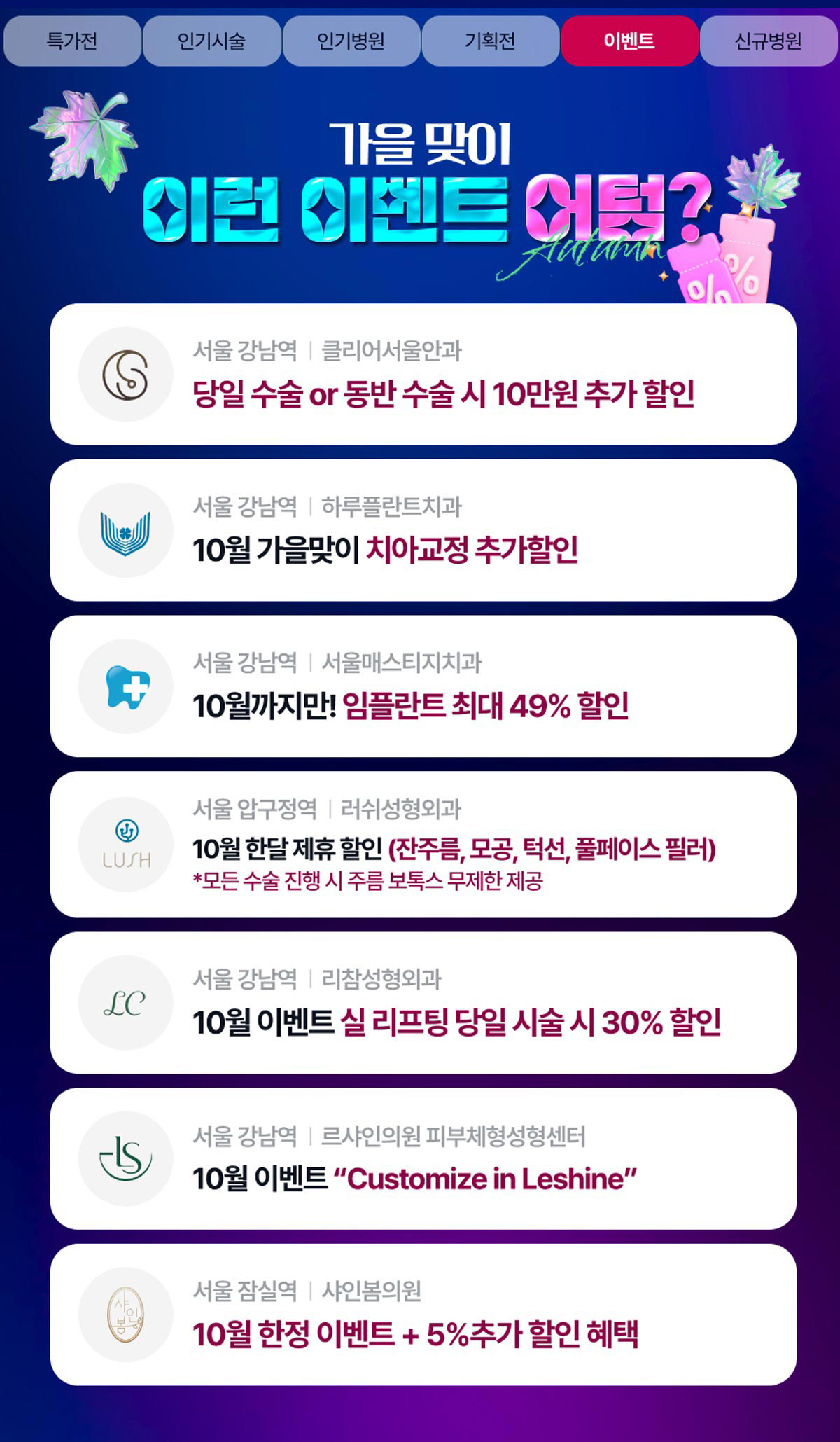
Task: Open the 샤인봄의원 10월 한정 이벤트 card
Action: pyautogui.click(x=423, y=1315)
